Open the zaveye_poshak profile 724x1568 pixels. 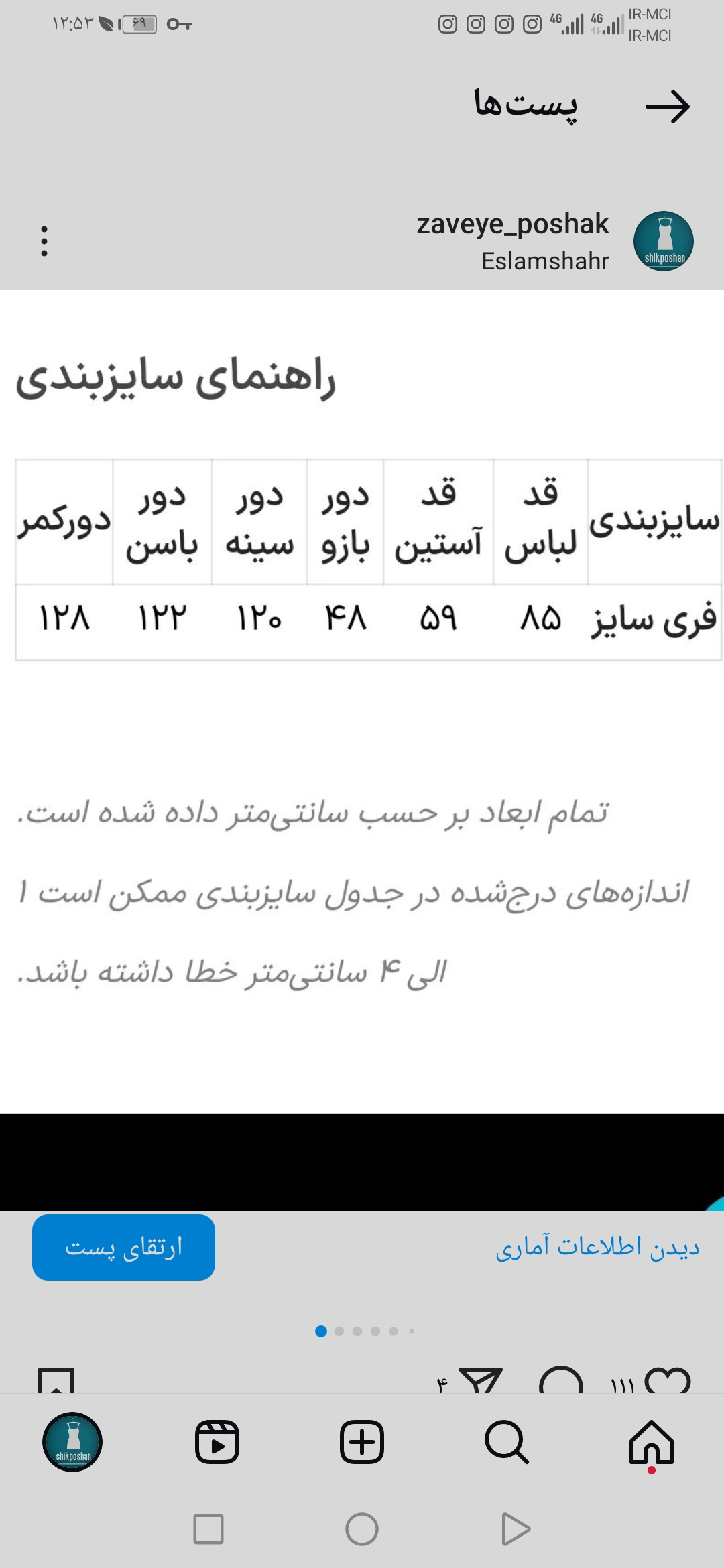click(x=512, y=224)
